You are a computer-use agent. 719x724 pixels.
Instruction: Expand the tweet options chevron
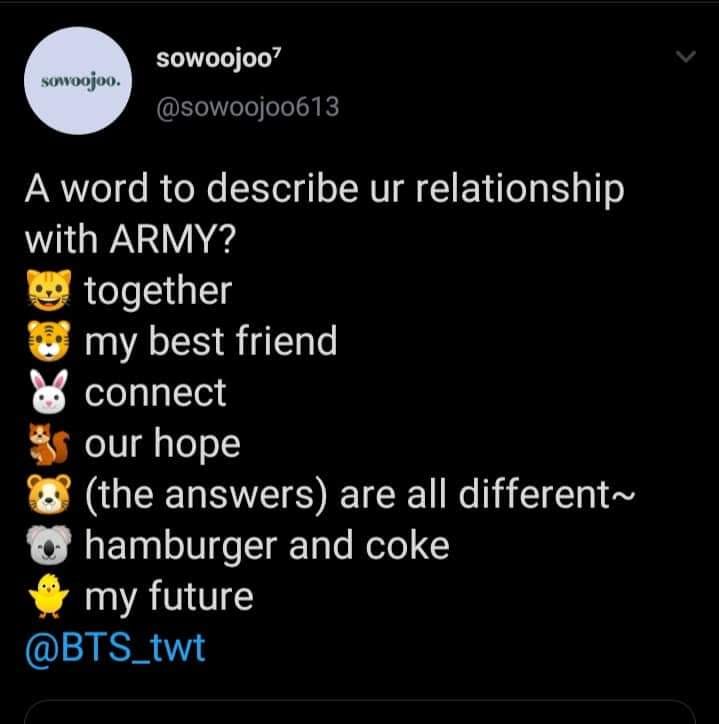685,59
